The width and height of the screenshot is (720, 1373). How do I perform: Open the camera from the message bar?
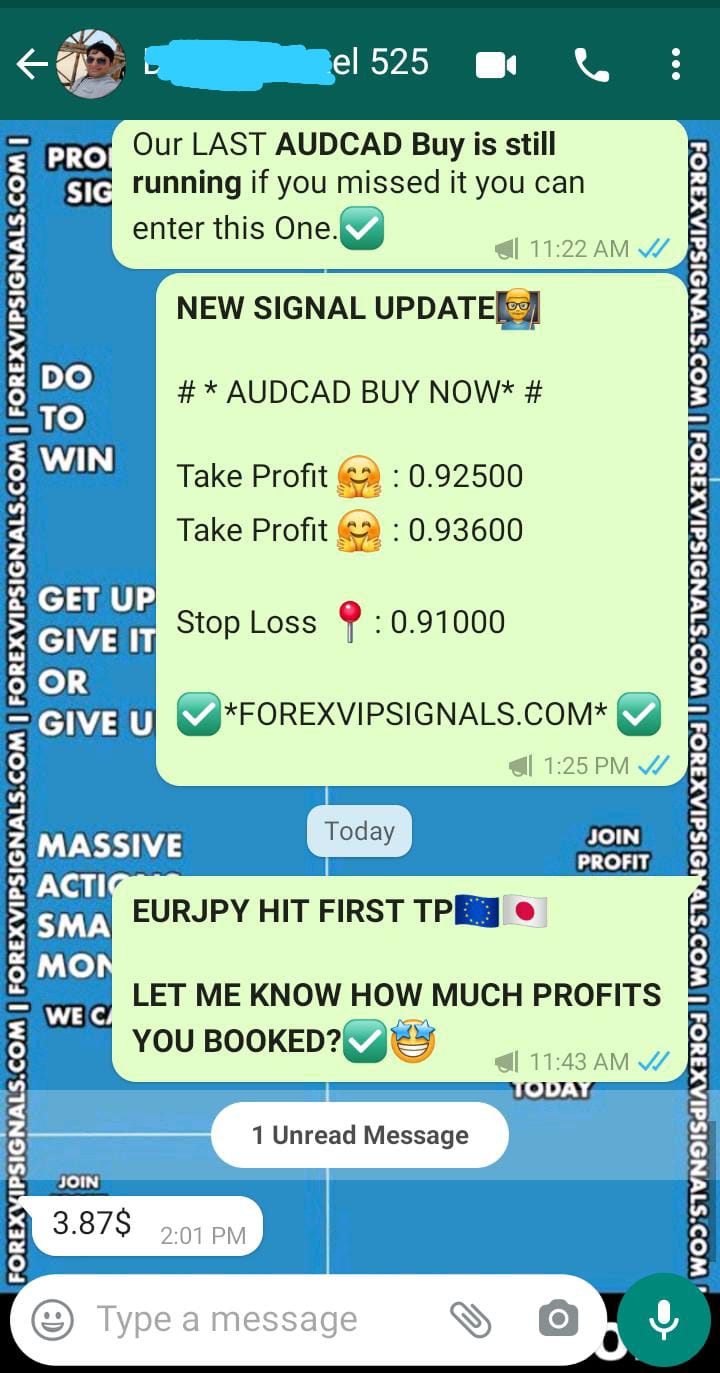coord(558,1320)
